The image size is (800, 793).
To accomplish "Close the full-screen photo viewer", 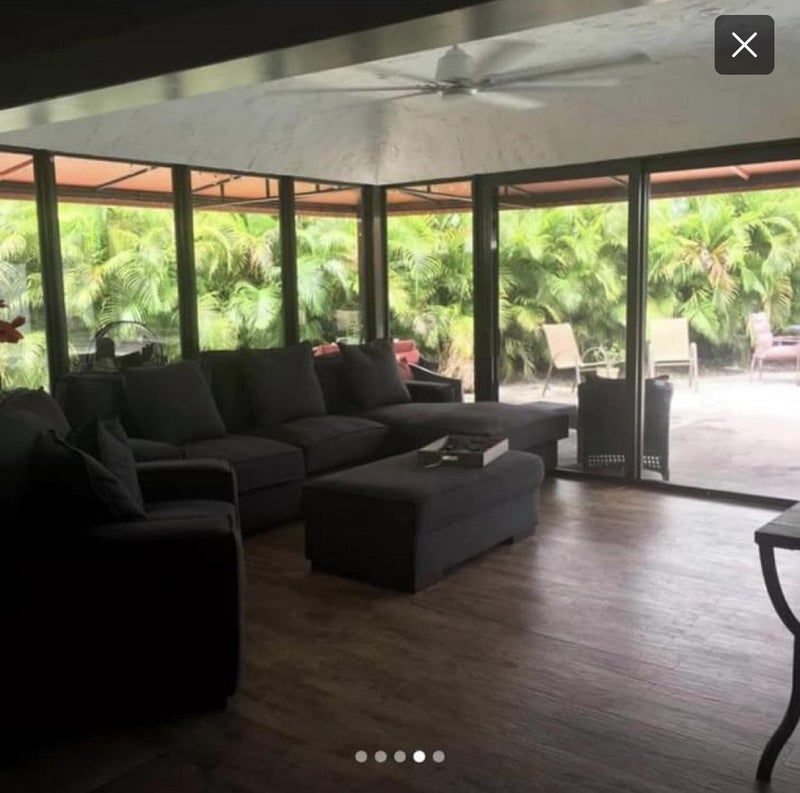I will [744, 45].
